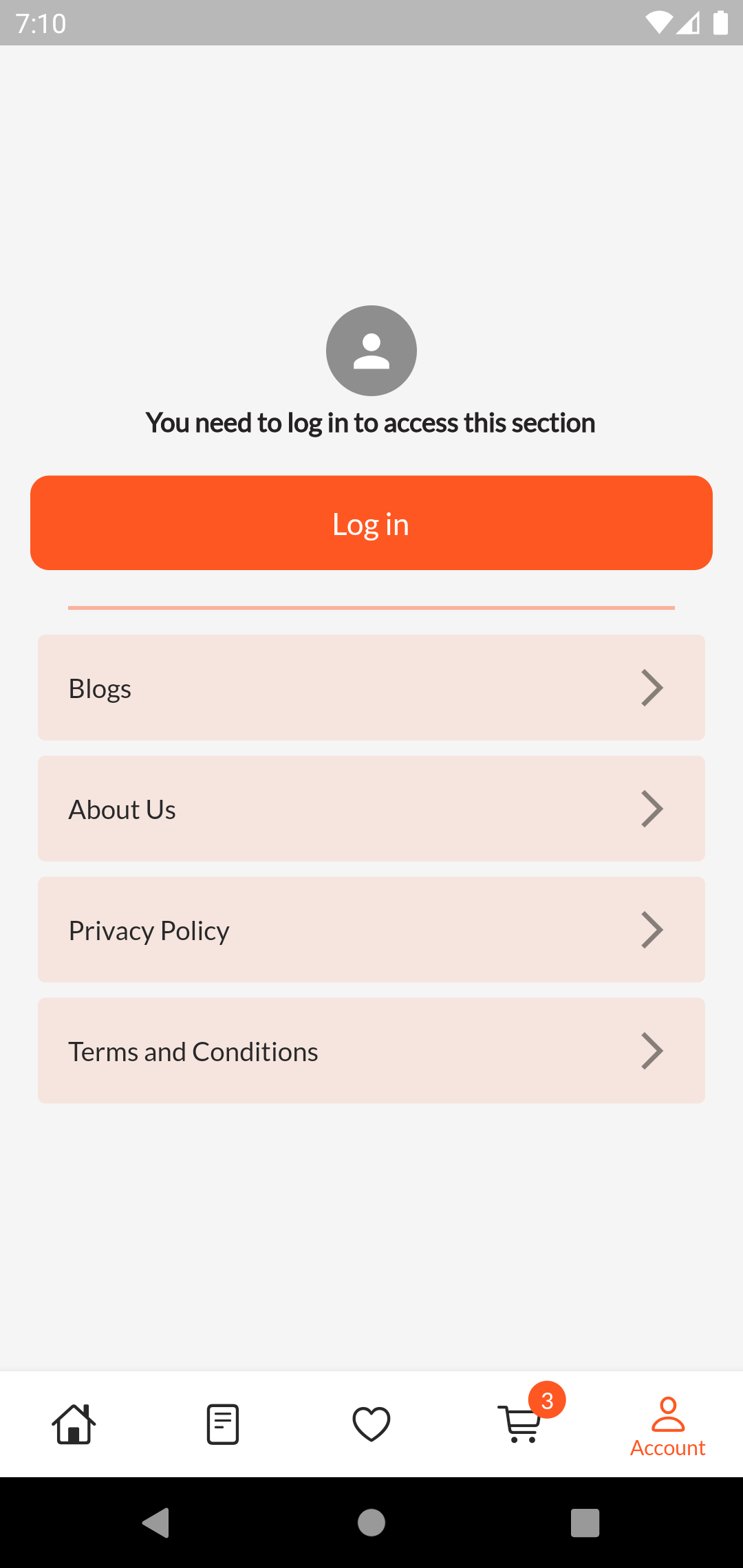Tap the orange Log in button

[x=371, y=523]
